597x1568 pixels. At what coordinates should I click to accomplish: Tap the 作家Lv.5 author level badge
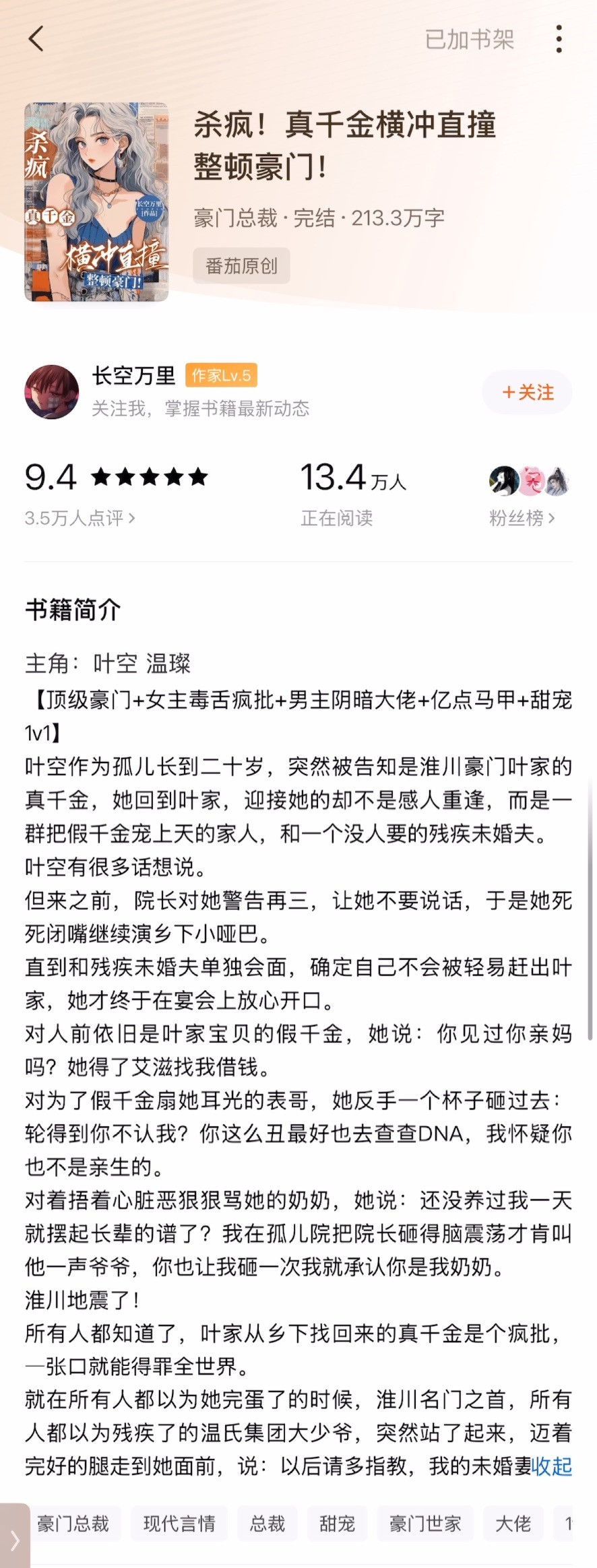tap(221, 376)
